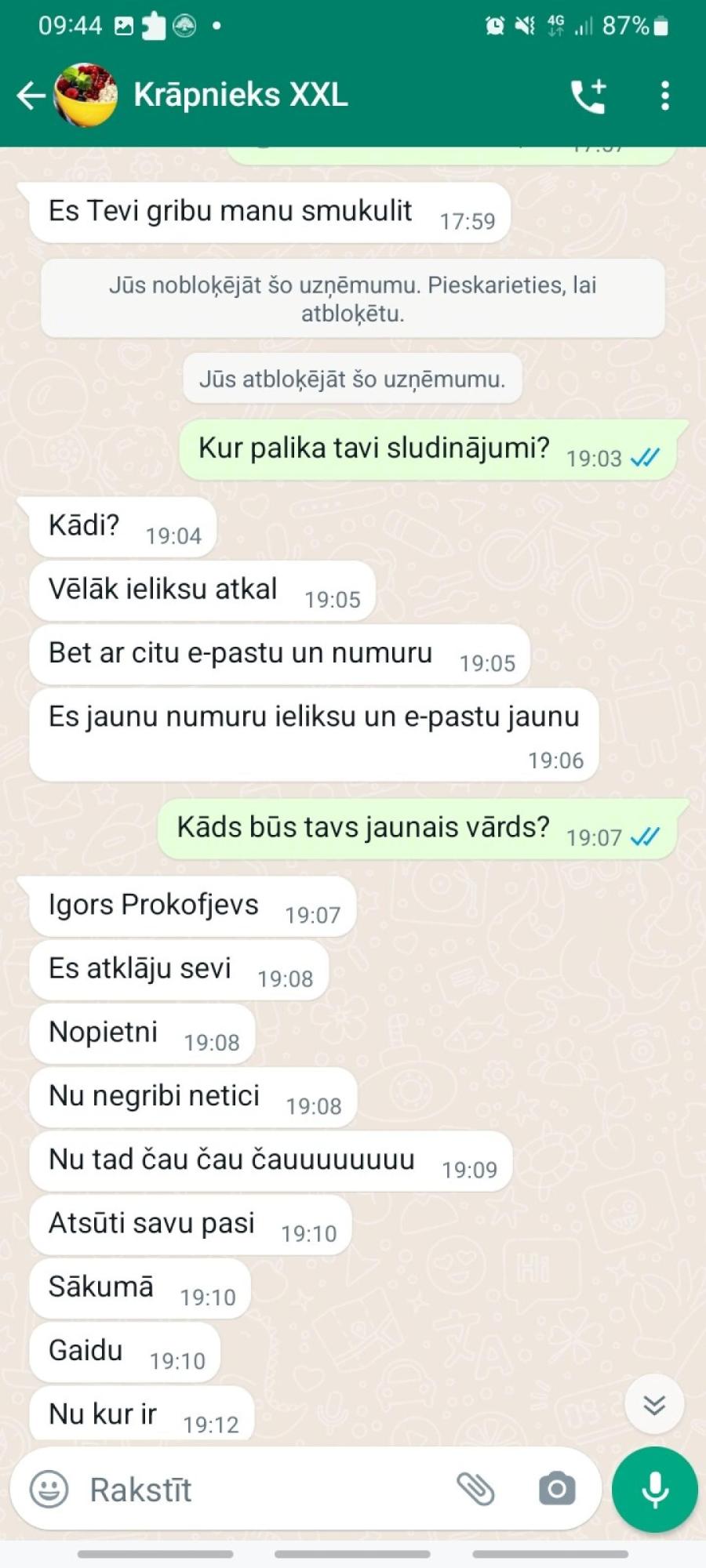
Task: Open Krāpnieks XXL contact info
Action: tap(240, 96)
